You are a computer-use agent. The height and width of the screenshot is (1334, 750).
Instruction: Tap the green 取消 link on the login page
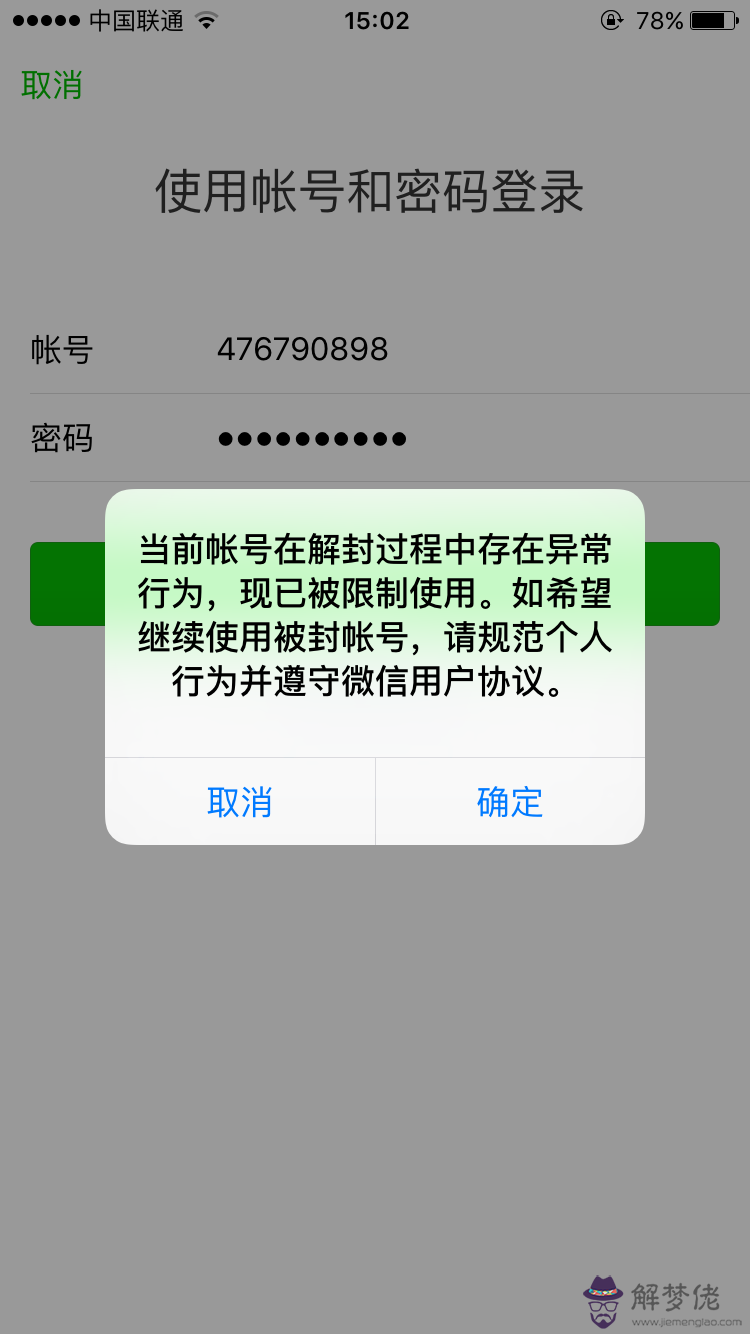tap(52, 85)
